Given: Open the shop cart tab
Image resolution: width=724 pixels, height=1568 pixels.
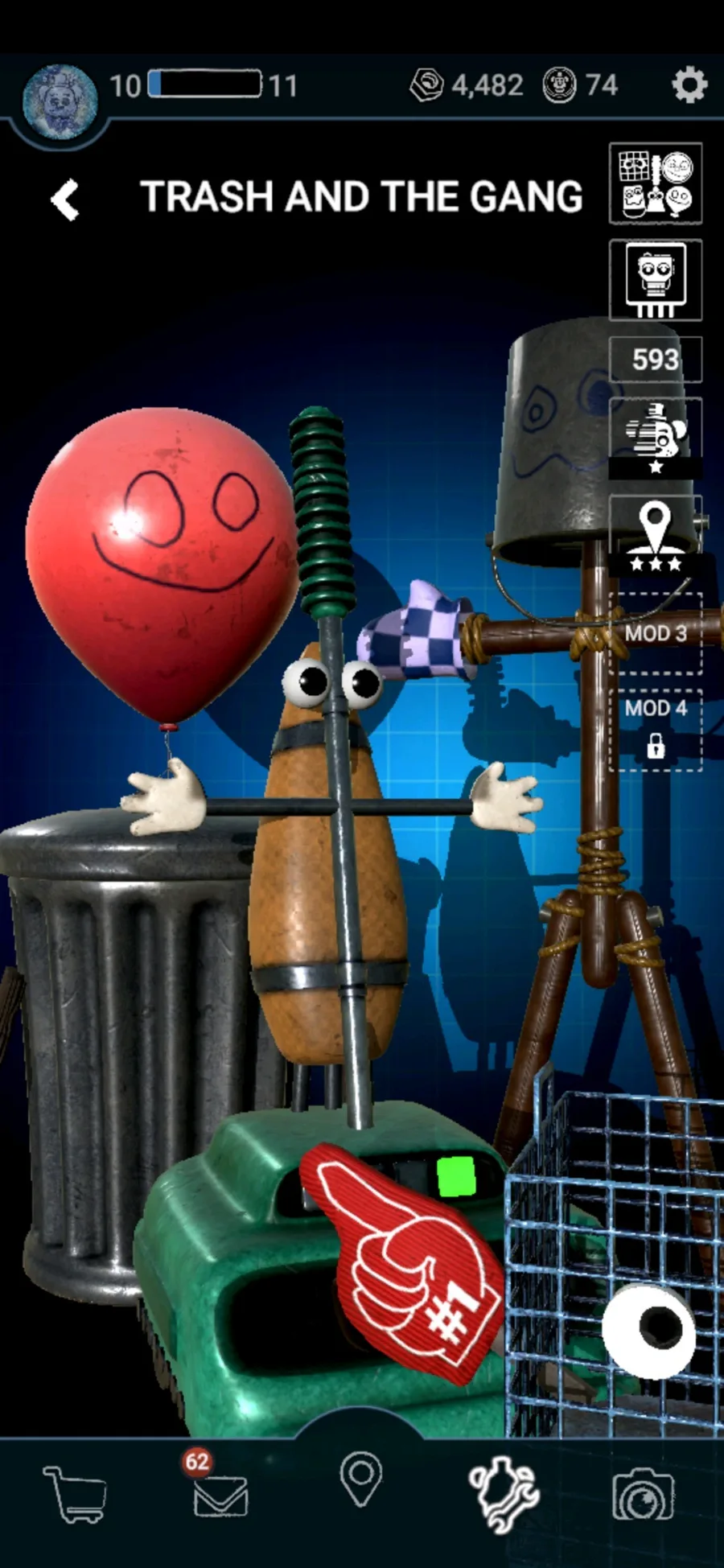Looking at the screenshot, I should point(75,1494).
